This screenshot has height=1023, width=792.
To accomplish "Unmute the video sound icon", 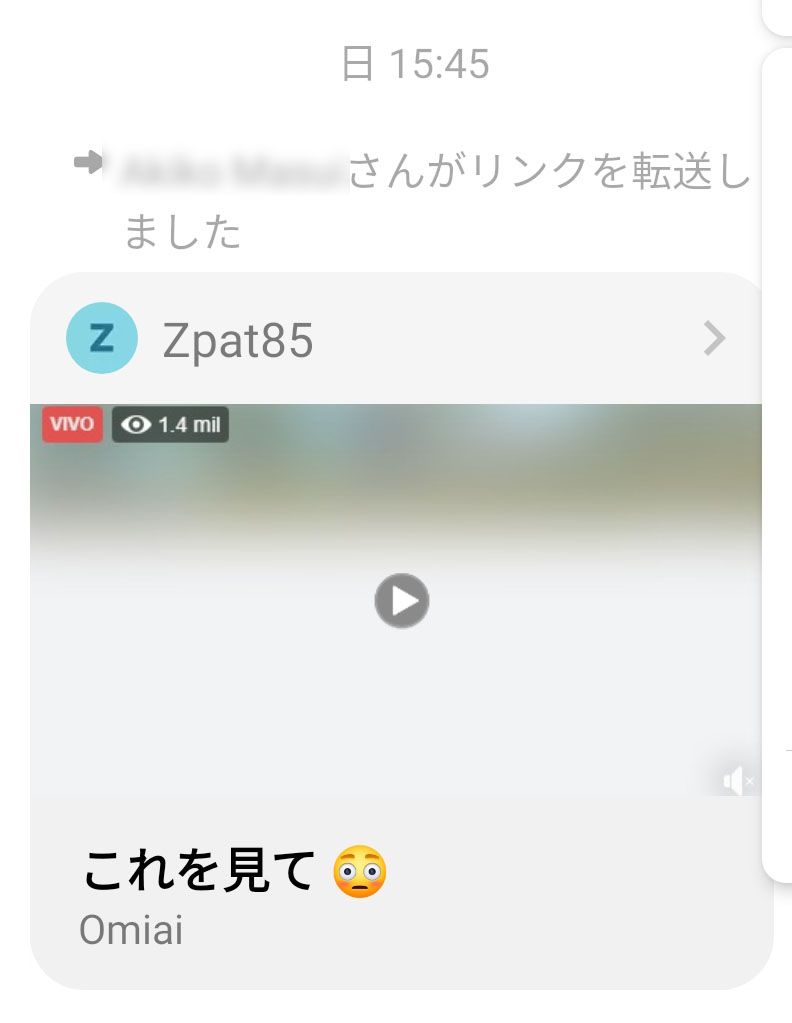I will click(x=737, y=780).
